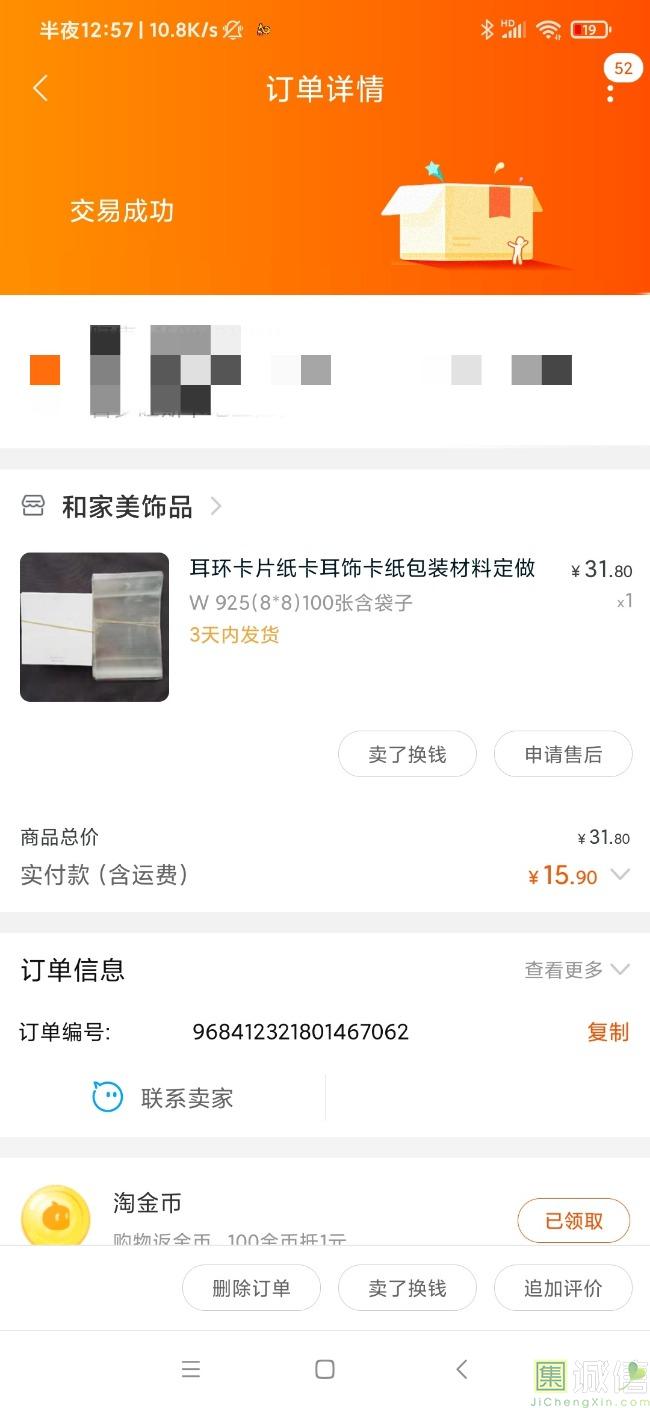Go back from order details
Viewport: 650px width, 1408px height.
40,89
